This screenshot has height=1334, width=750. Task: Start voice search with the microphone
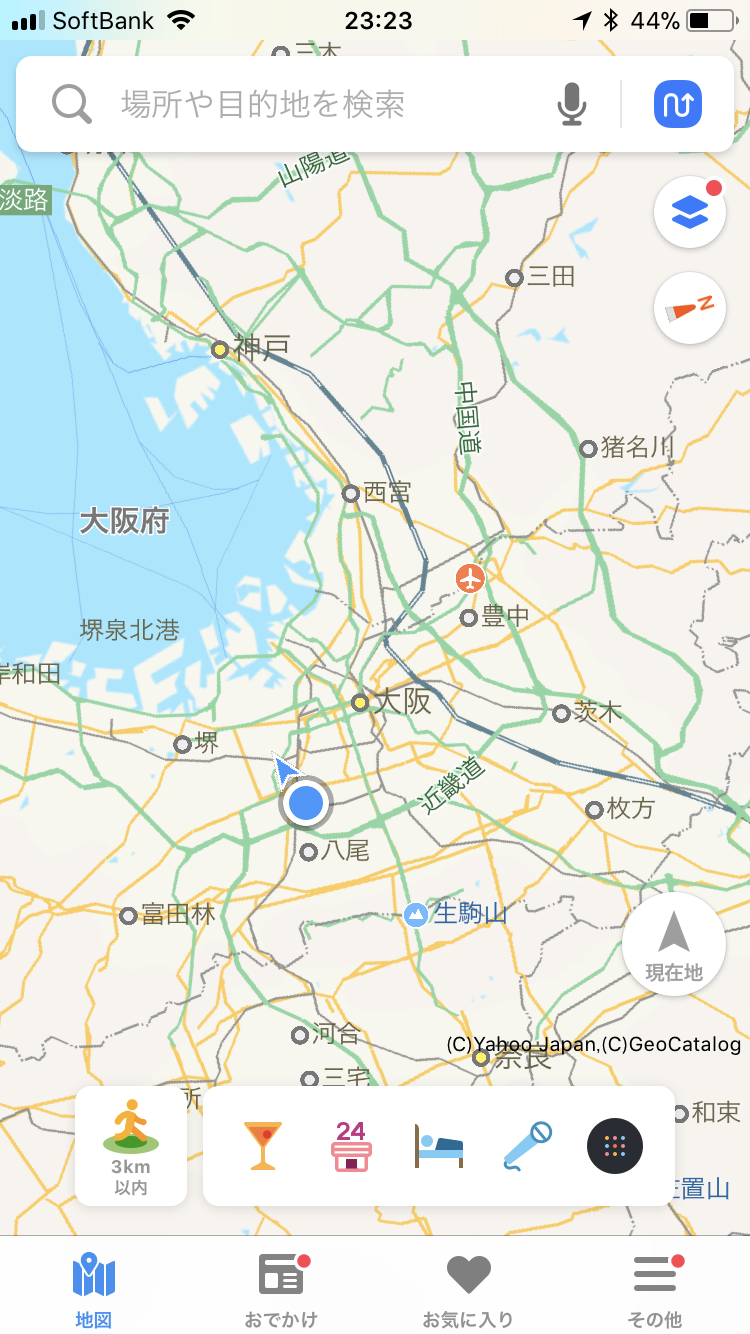(x=571, y=104)
